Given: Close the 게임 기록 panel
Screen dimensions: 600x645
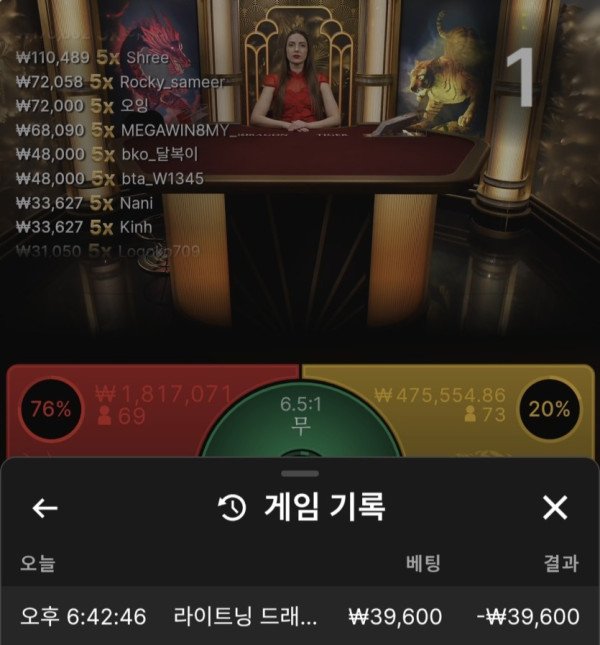Looking at the screenshot, I should pyautogui.click(x=555, y=508).
